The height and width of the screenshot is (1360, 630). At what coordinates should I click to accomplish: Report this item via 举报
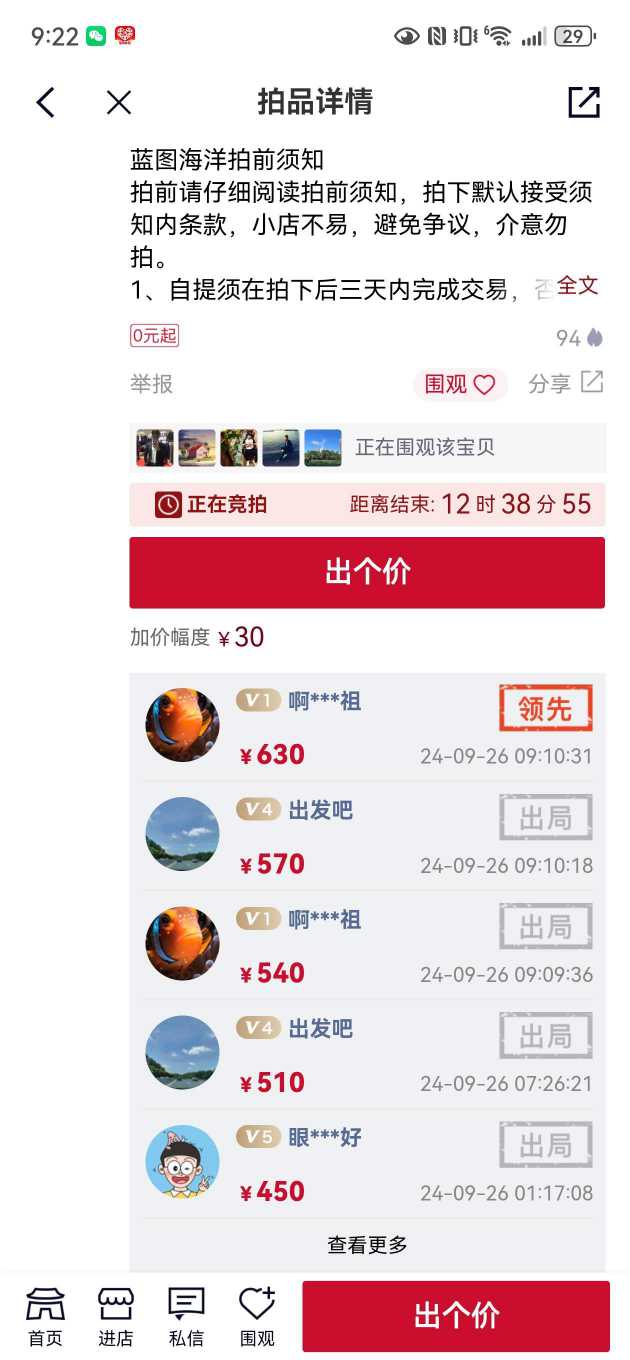click(151, 384)
